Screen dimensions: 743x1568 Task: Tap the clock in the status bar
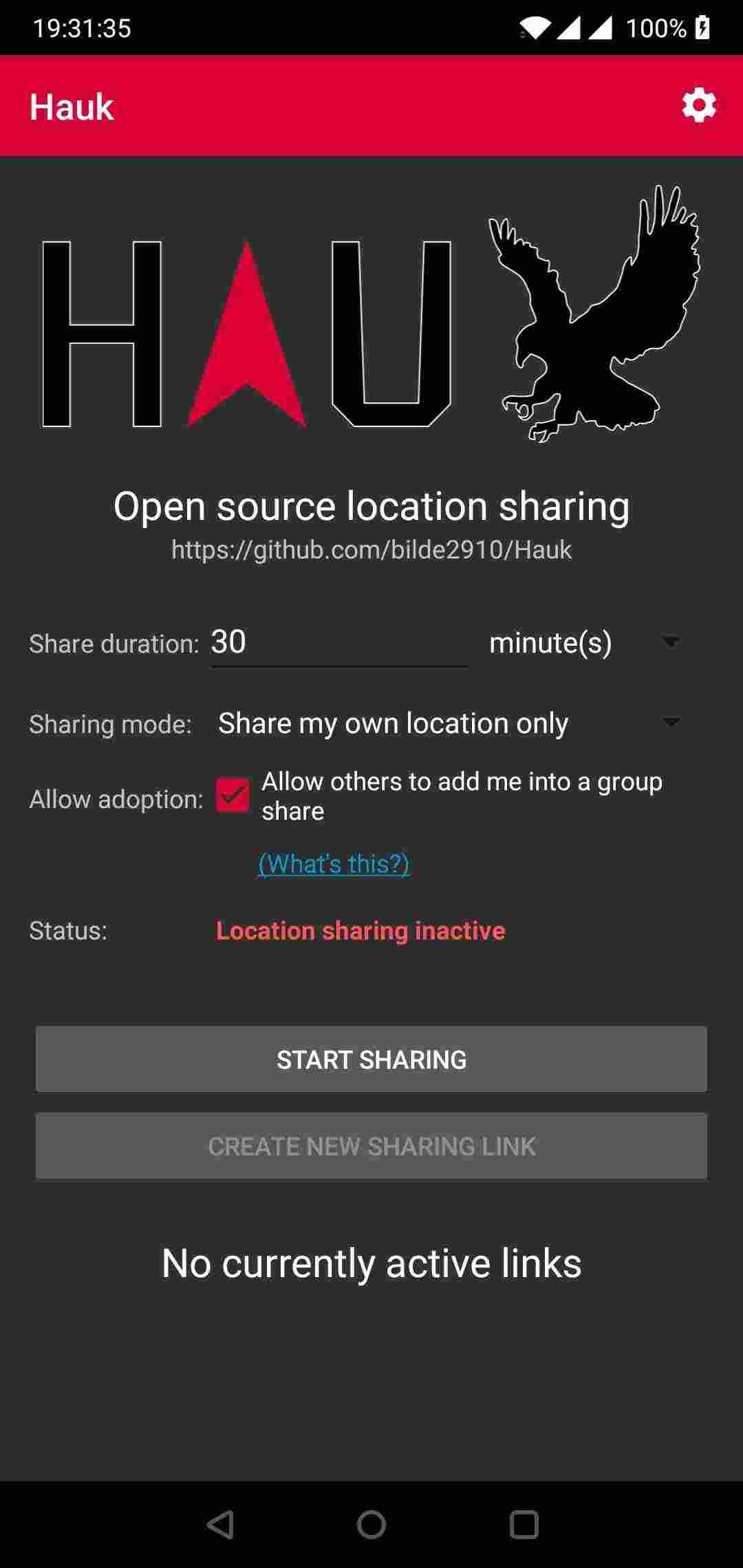pos(83,28)
